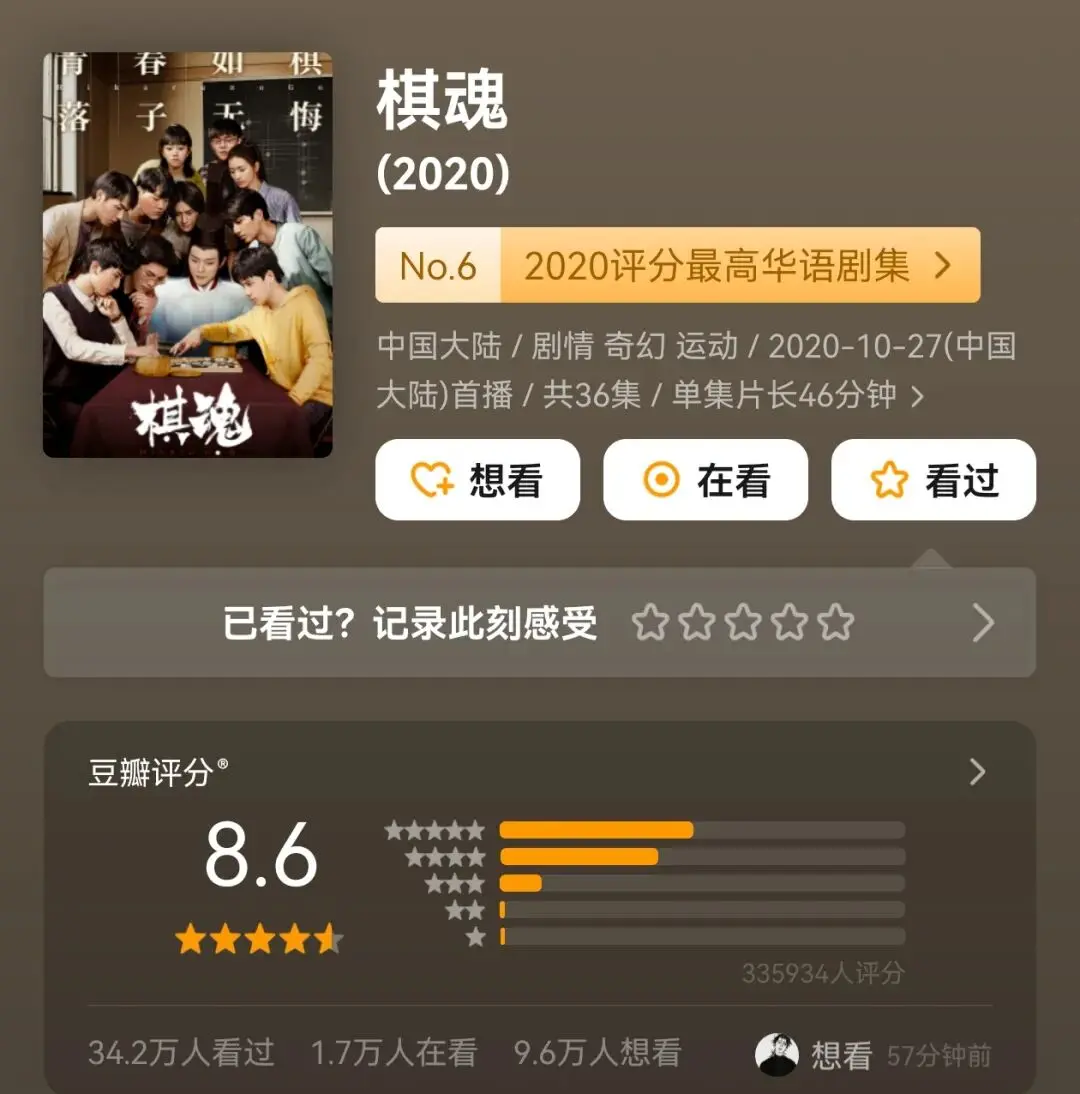Open the 记录此刻感受 rating row
1080x1094 pixels.
pos(539,623)
